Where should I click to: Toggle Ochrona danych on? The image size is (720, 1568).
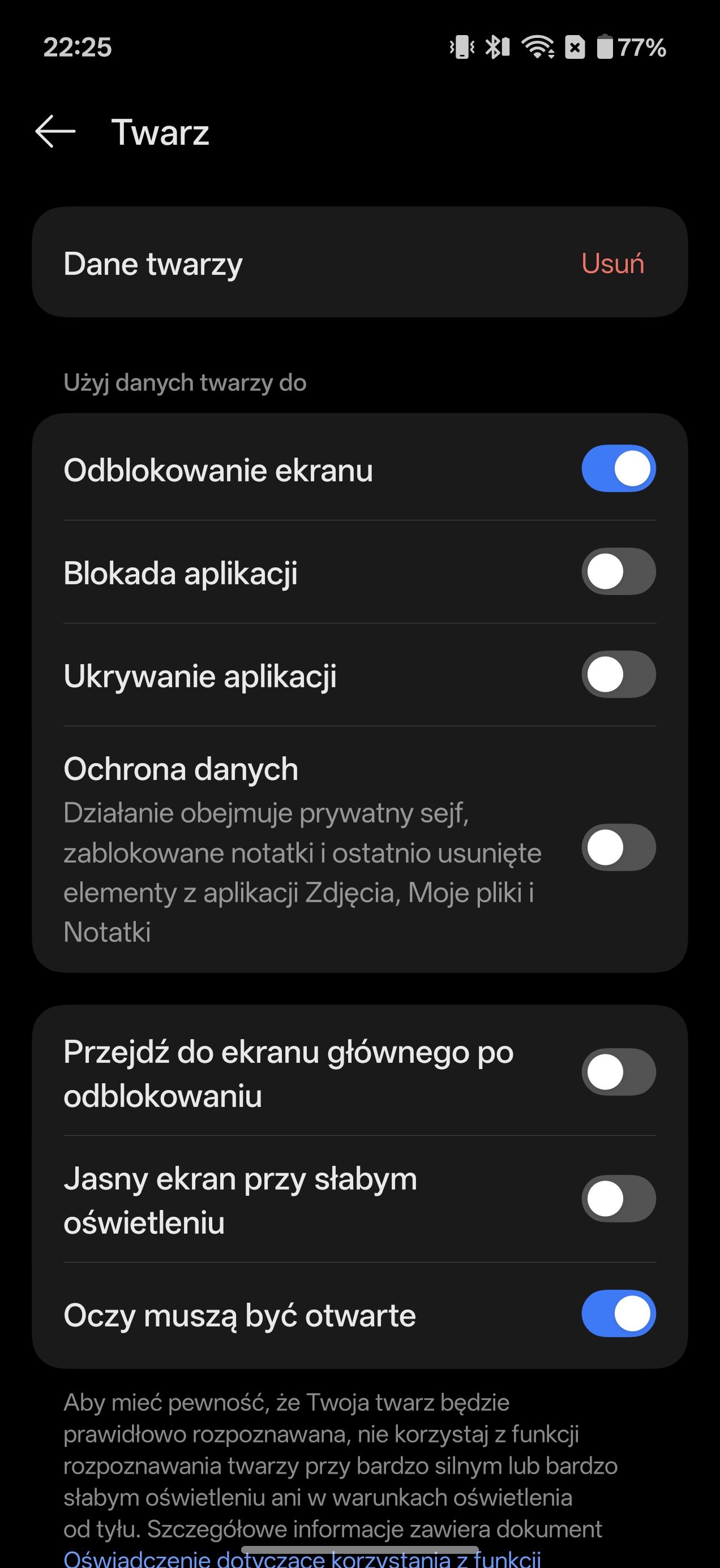point(618,847)
